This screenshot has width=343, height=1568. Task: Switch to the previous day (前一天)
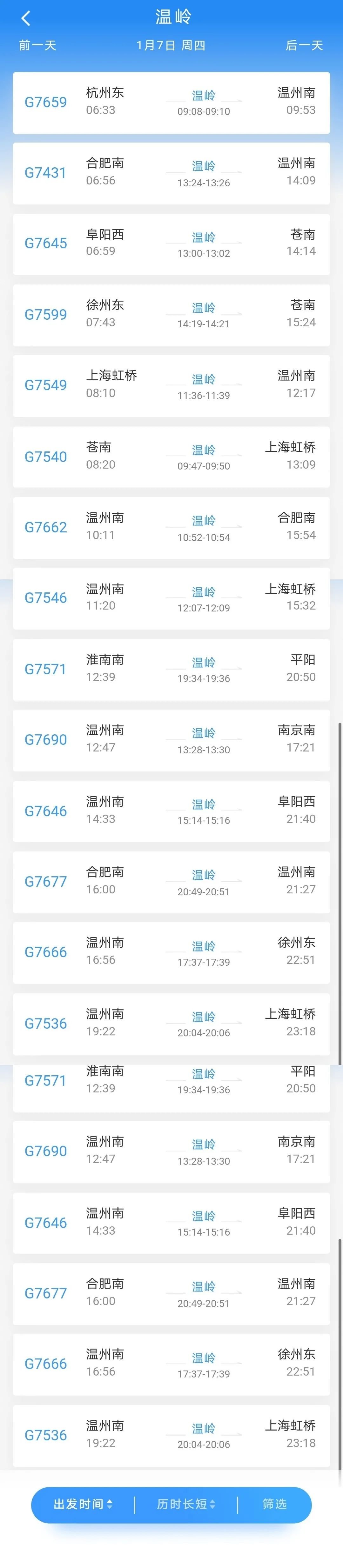(38, 46)
